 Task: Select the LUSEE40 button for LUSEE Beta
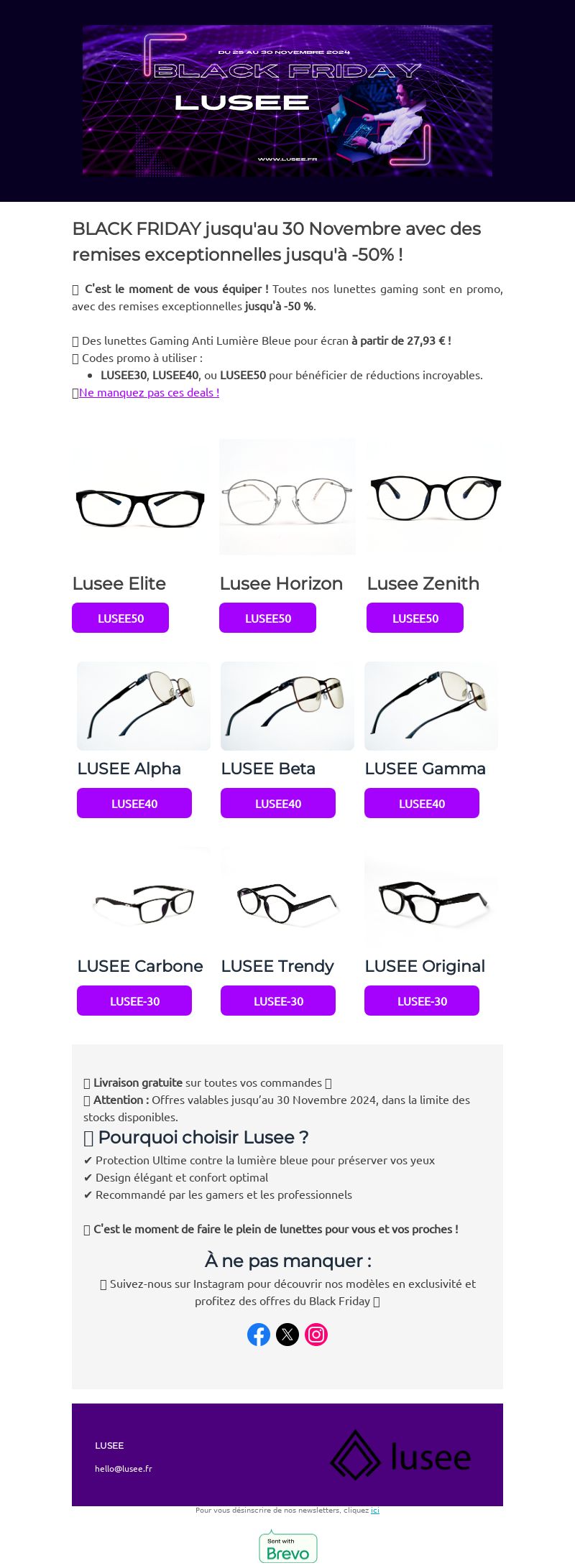click(x=278, y=803)
